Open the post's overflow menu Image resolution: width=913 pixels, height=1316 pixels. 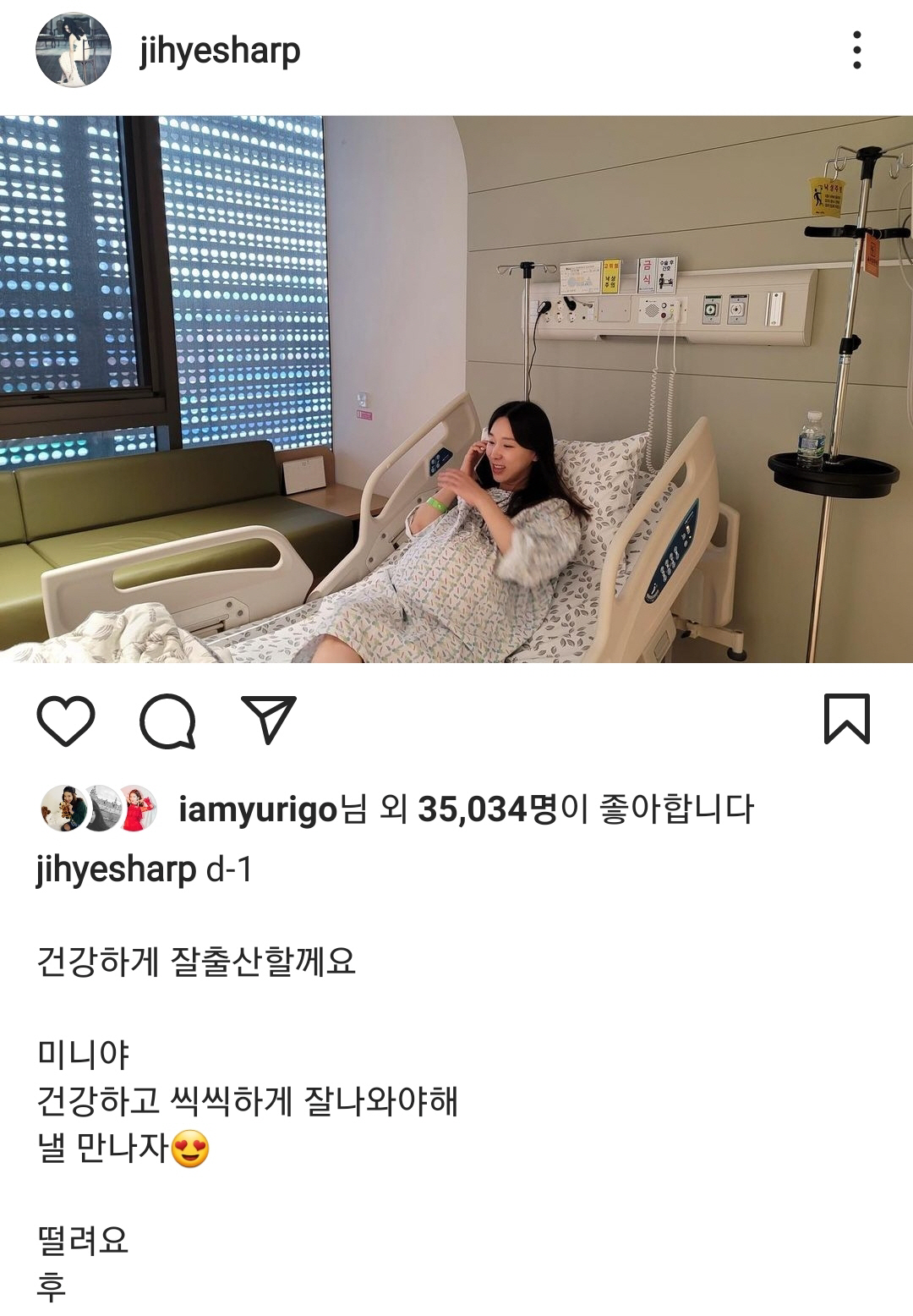[856, 51]
